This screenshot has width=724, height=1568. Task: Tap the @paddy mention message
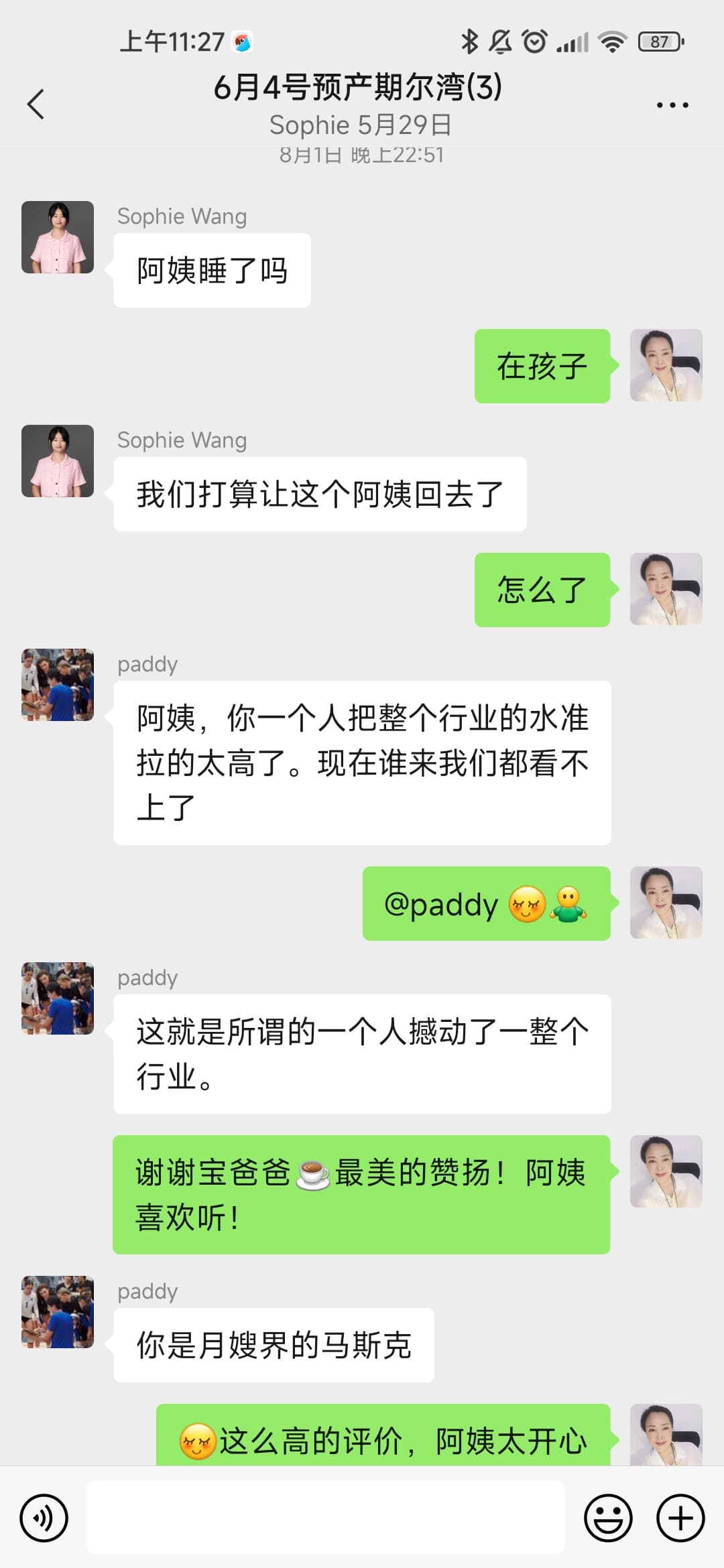coord(485,903)
